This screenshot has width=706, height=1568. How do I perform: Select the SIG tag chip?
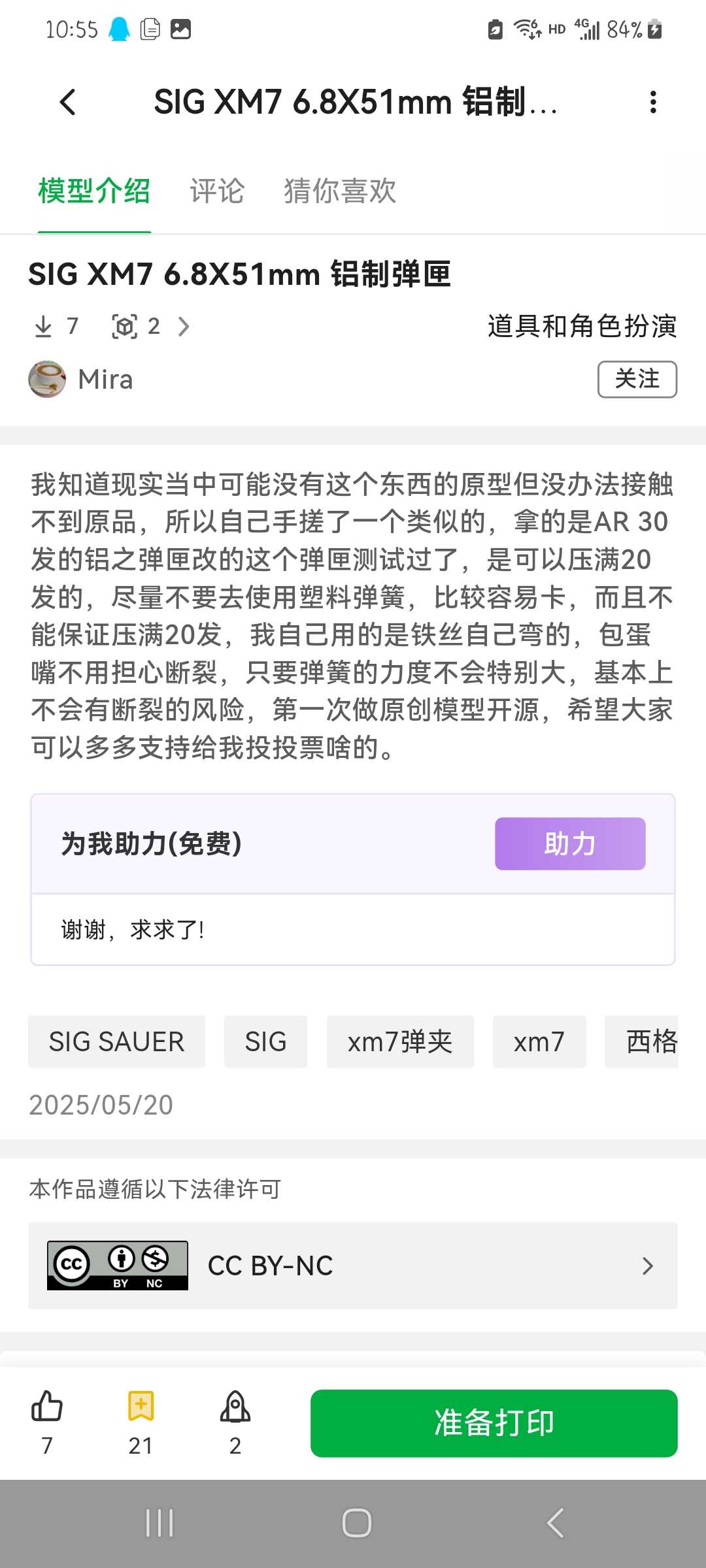point(265,1041)
